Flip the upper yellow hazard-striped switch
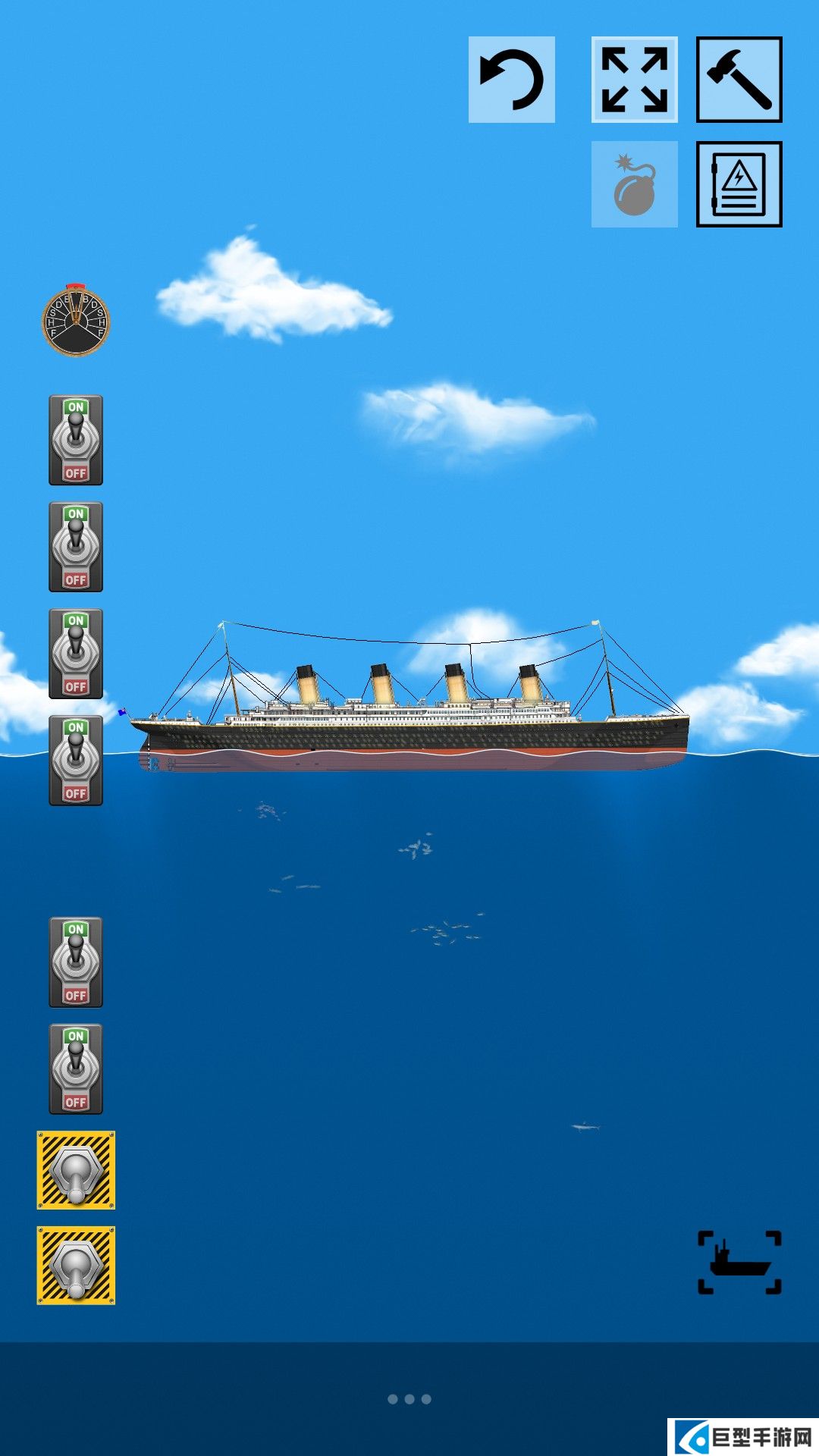This screenshot has width=819, height=1456. tap(76, 1170)
